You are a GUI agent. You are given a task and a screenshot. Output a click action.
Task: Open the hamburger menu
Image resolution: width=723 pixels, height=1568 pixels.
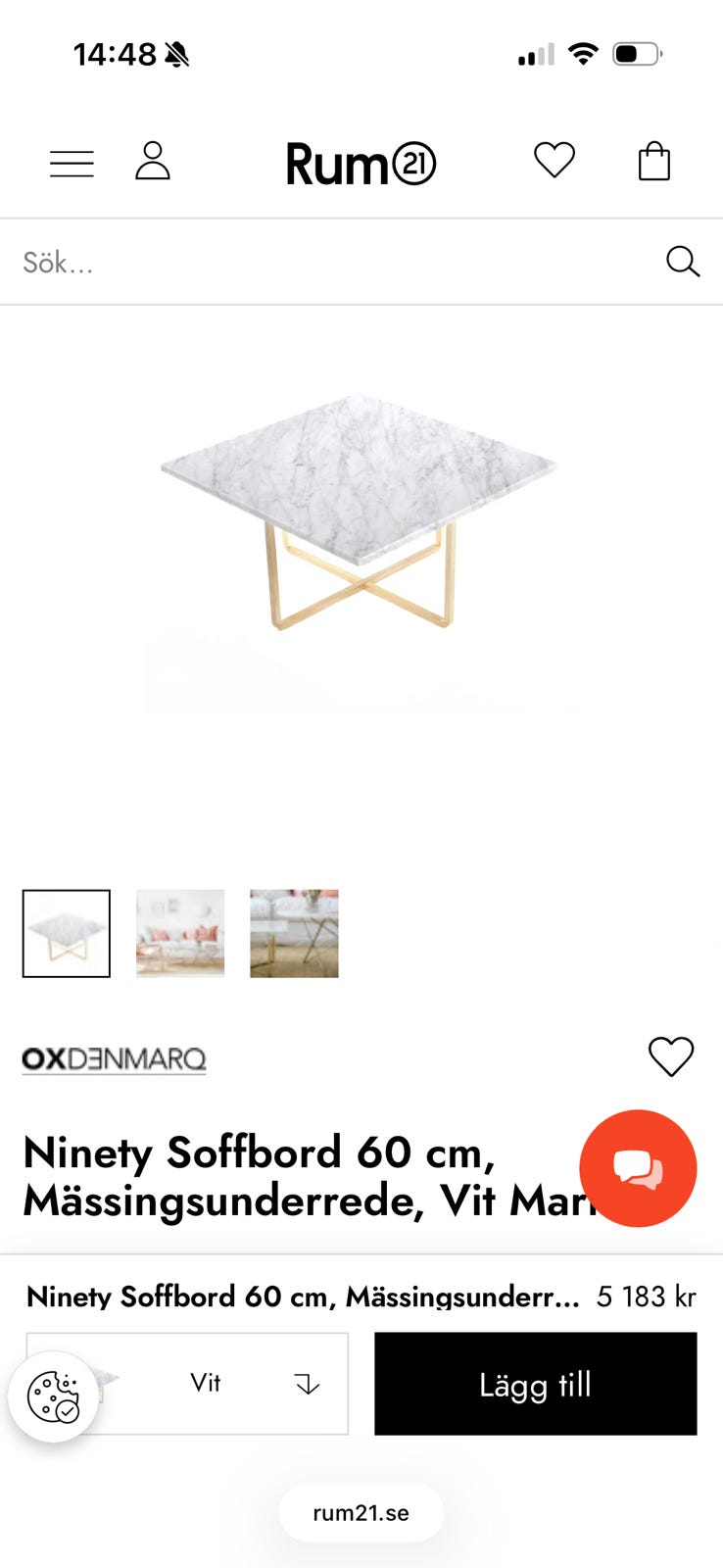(72, 163)
